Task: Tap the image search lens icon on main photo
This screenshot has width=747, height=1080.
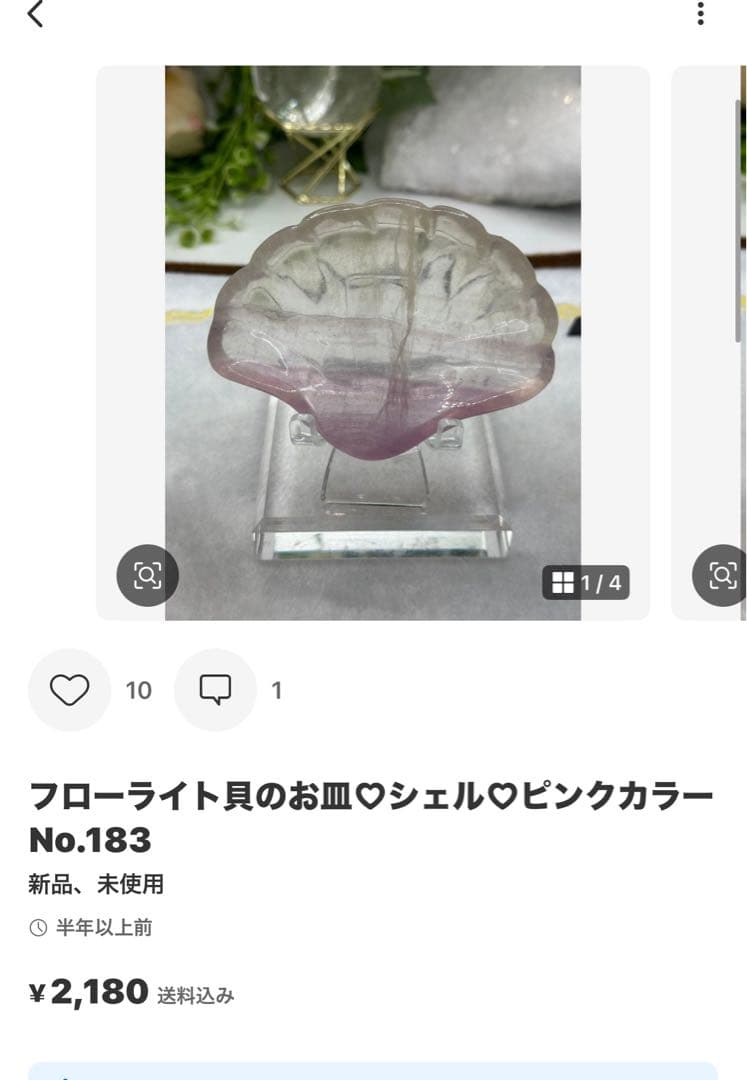Action: tap(147, 575)
